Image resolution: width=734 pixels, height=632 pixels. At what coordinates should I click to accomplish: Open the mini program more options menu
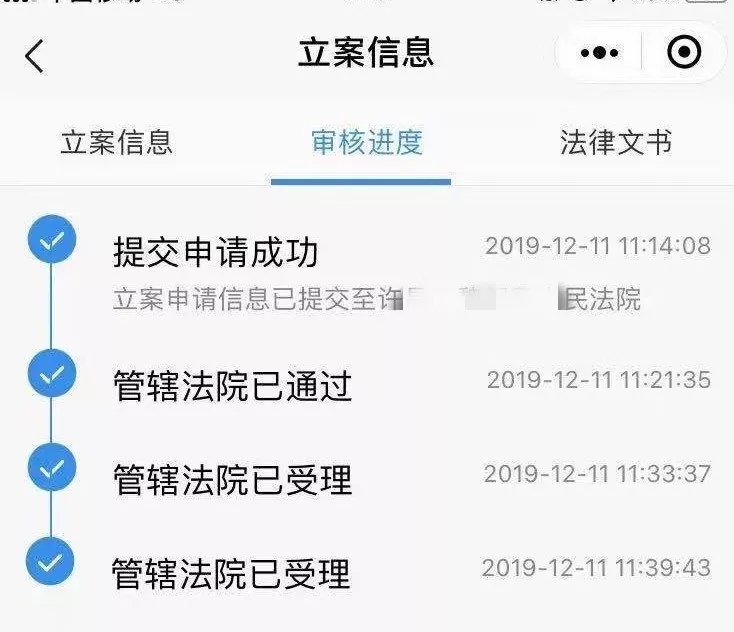pos(599,53)
